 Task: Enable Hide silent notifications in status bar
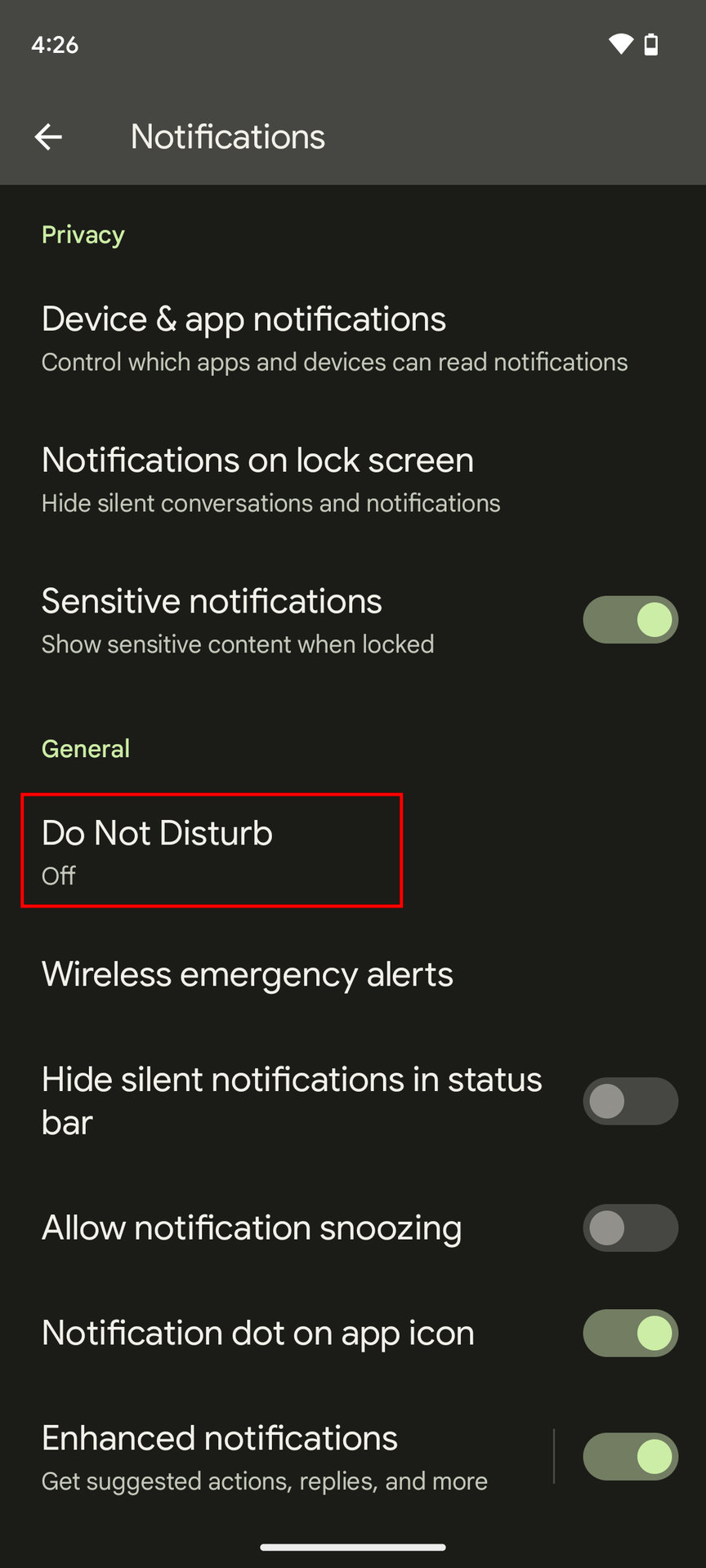tap(630, 1101)
